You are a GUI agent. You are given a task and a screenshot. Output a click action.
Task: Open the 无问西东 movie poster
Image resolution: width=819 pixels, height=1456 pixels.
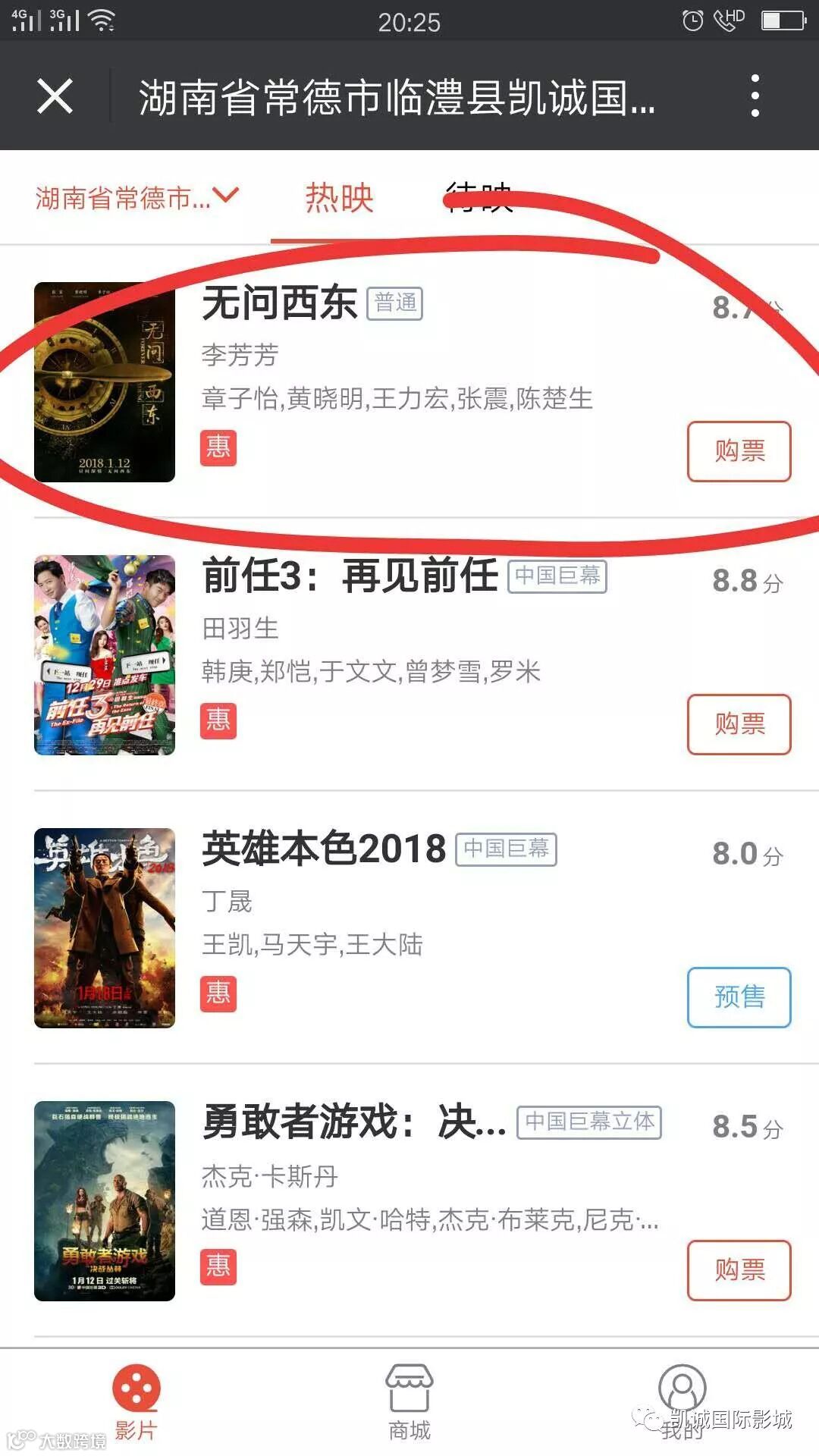[105, 382]
